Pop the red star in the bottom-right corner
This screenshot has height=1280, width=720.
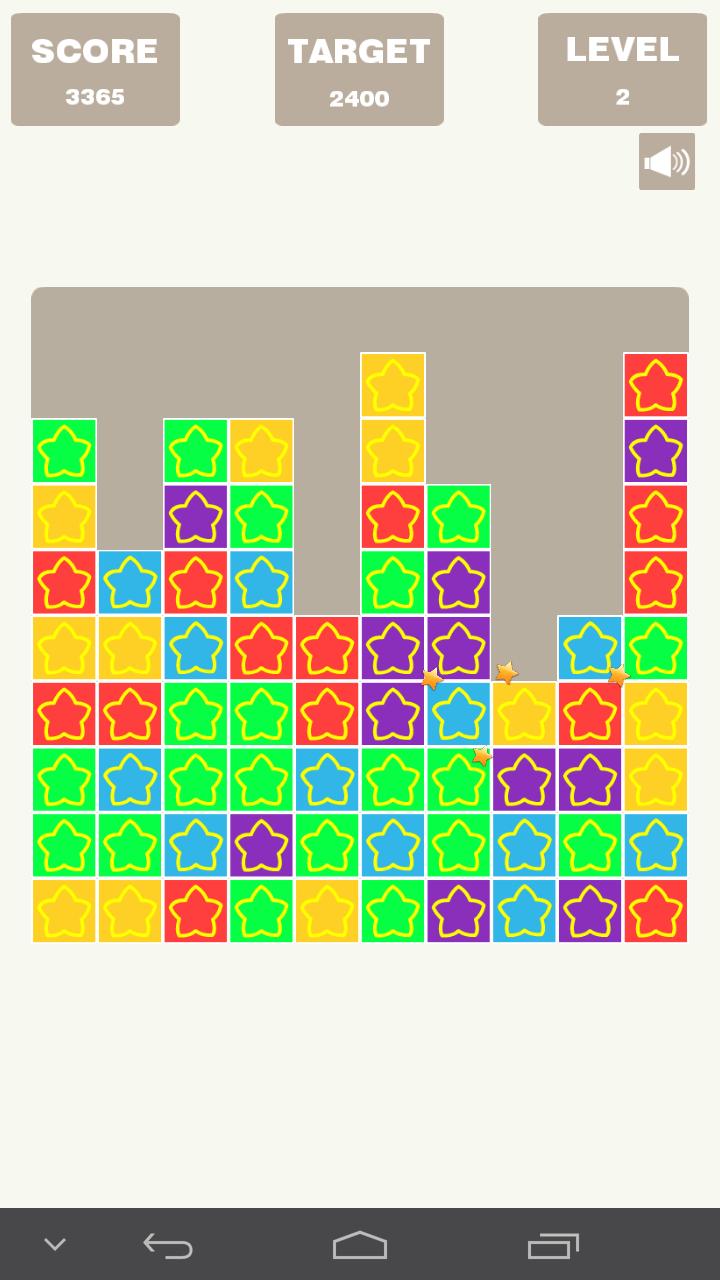pos(656,910)
